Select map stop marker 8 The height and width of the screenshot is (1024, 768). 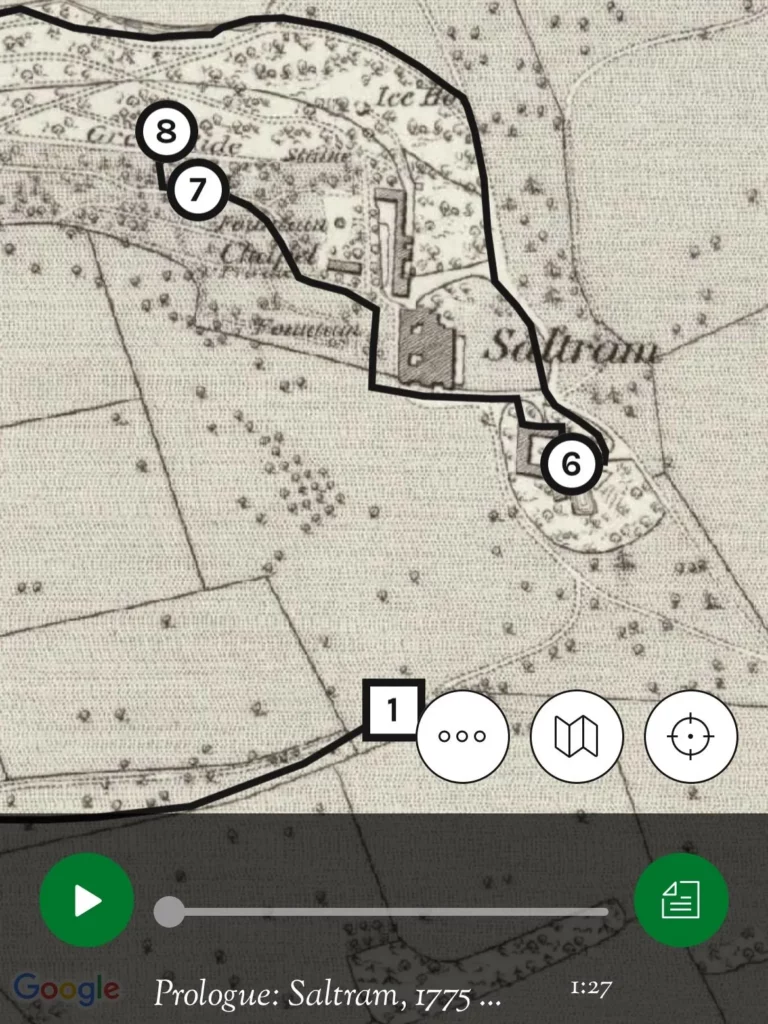(x=166, y=132)
